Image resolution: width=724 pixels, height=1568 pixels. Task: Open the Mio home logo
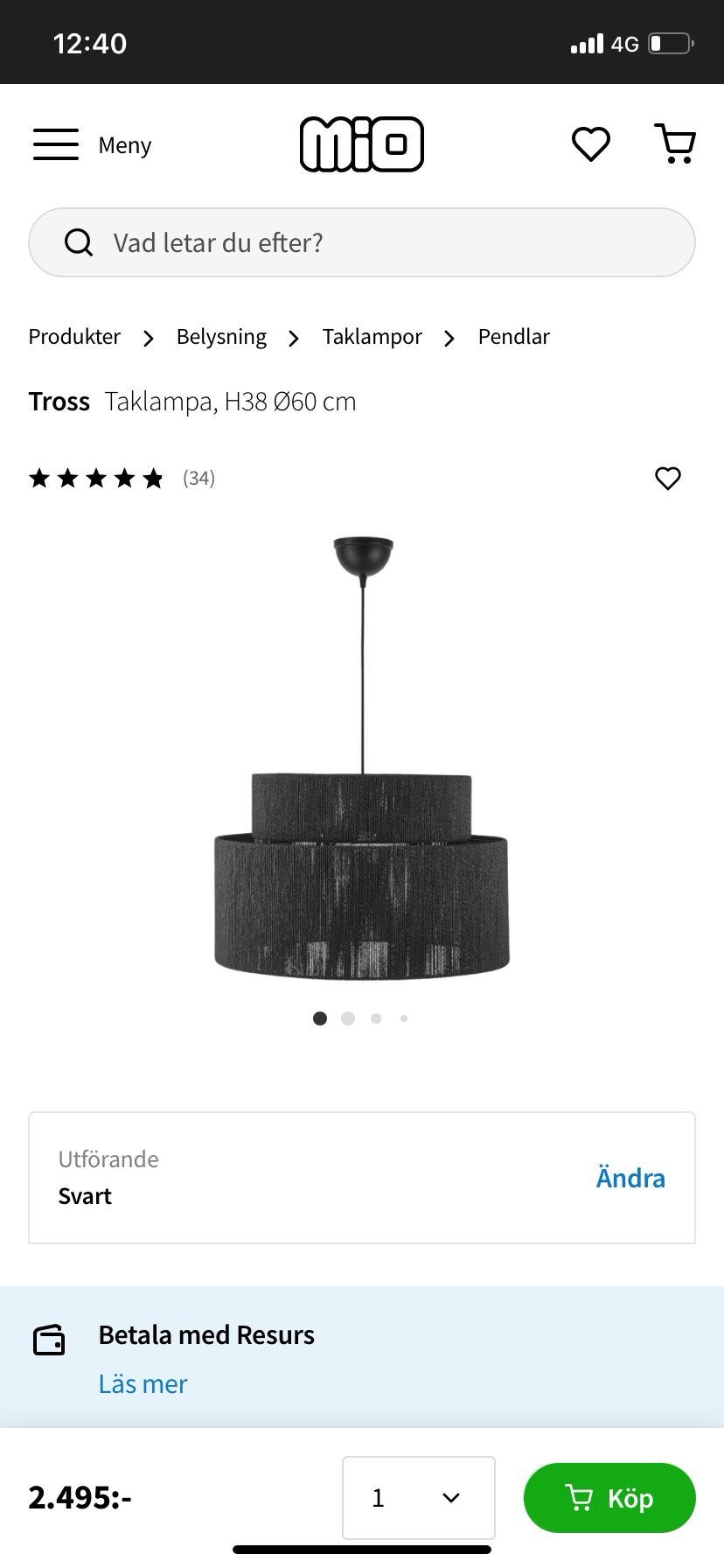[x=362, y=144]
